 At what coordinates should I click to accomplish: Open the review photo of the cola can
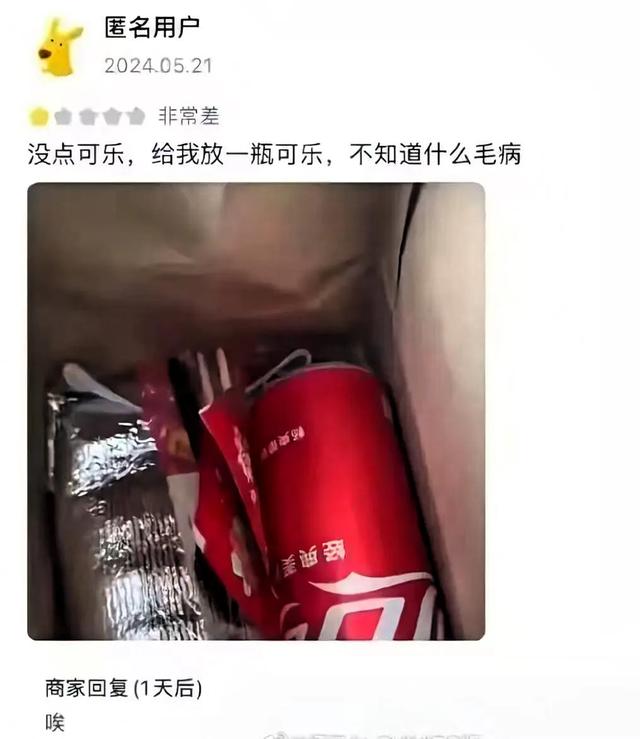(x=256, y=411)
